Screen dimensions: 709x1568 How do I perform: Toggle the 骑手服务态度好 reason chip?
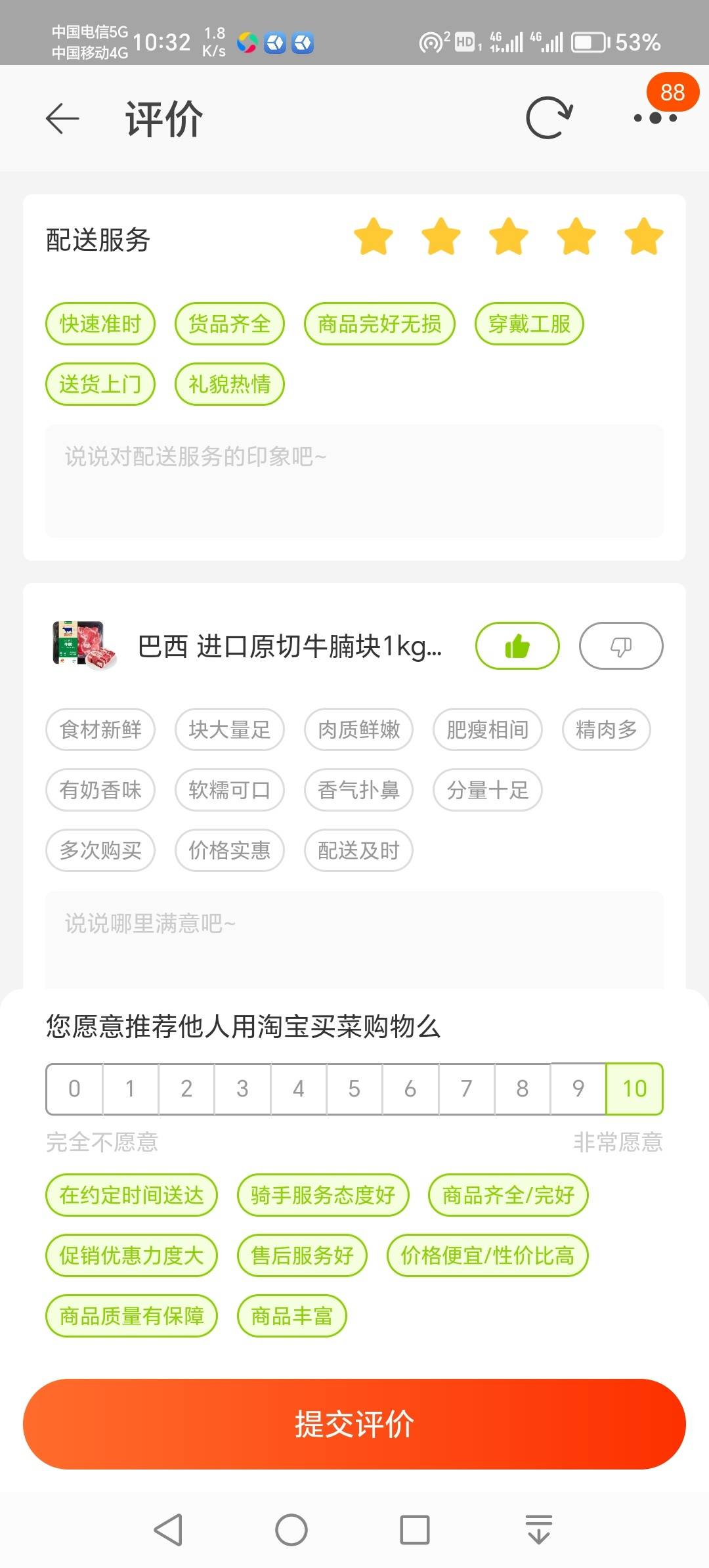[322, 1195]
